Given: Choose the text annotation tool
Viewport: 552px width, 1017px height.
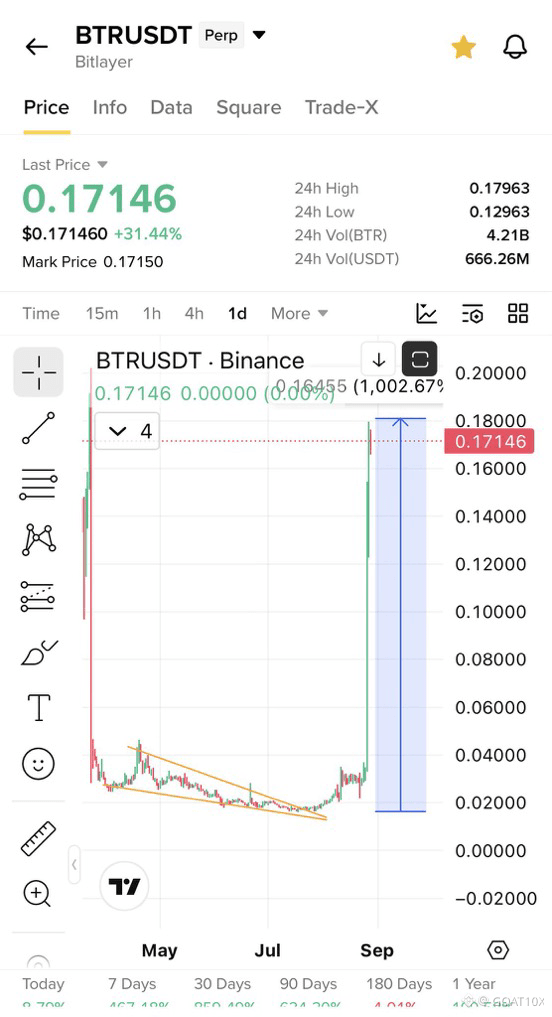Looking at the screenshot, I should pos(38,707).
